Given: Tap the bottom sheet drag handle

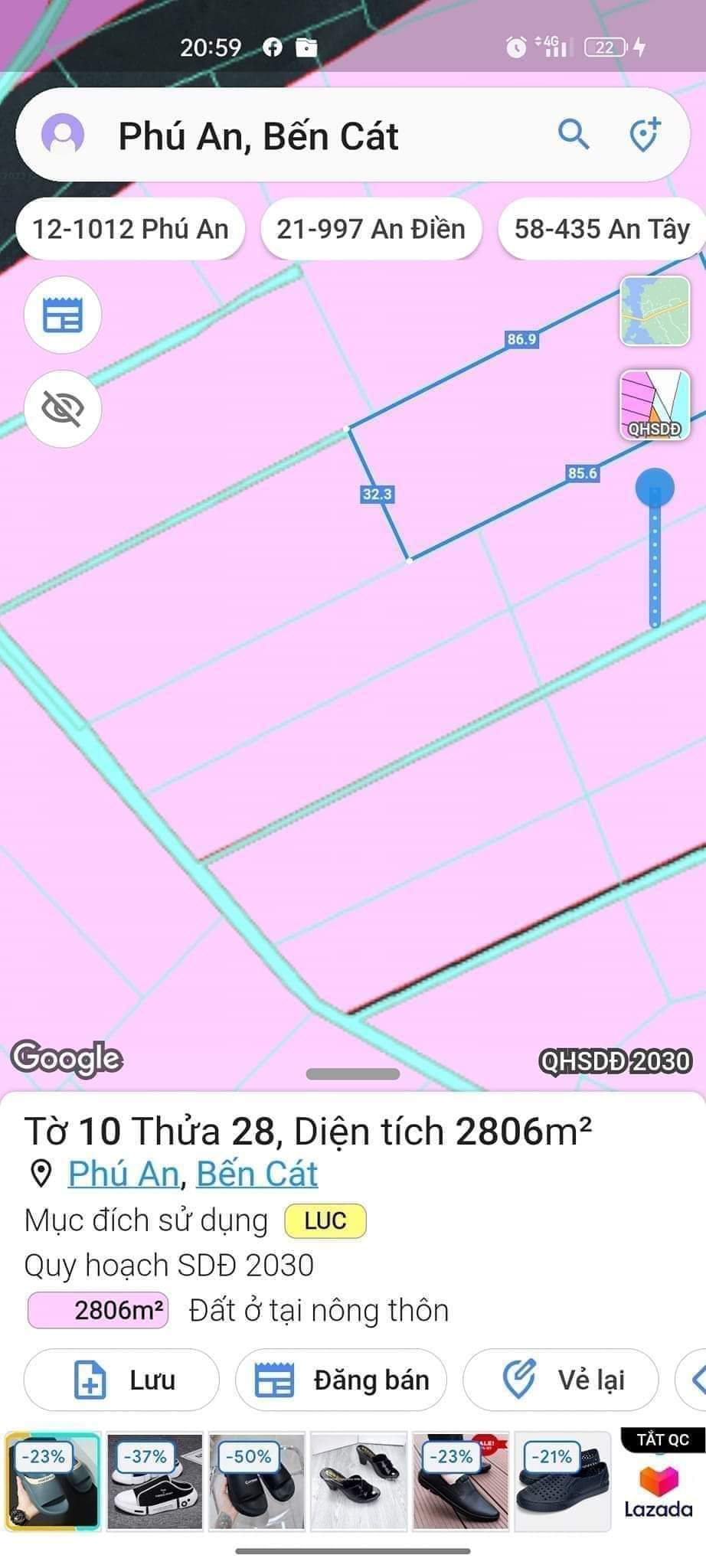Looking at the screenshot, I should (x=353, y=1073).
